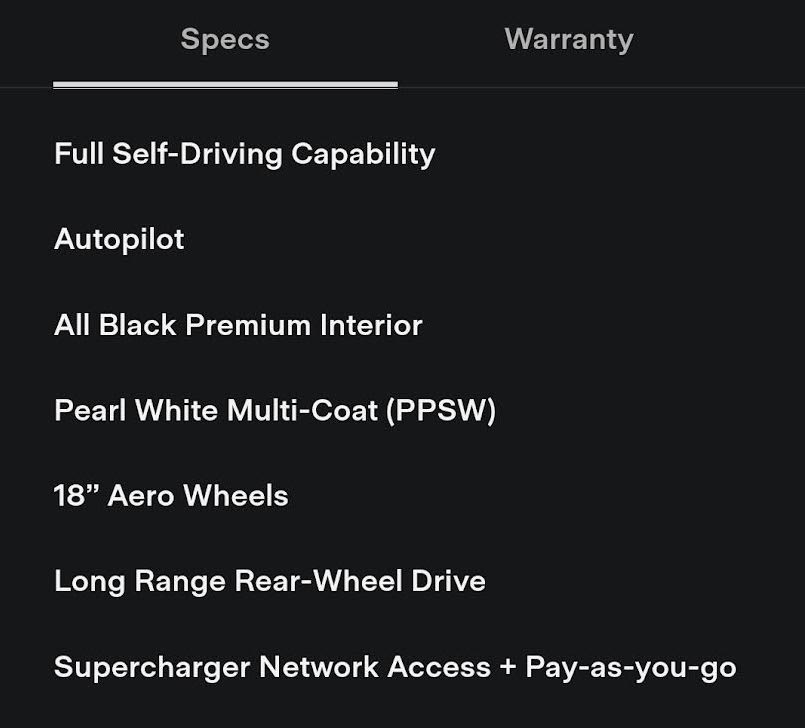The height and width of the screenshot is (728, 805).
Task: Switch to the Warranty tab
Action: click(x=568, y=40)
